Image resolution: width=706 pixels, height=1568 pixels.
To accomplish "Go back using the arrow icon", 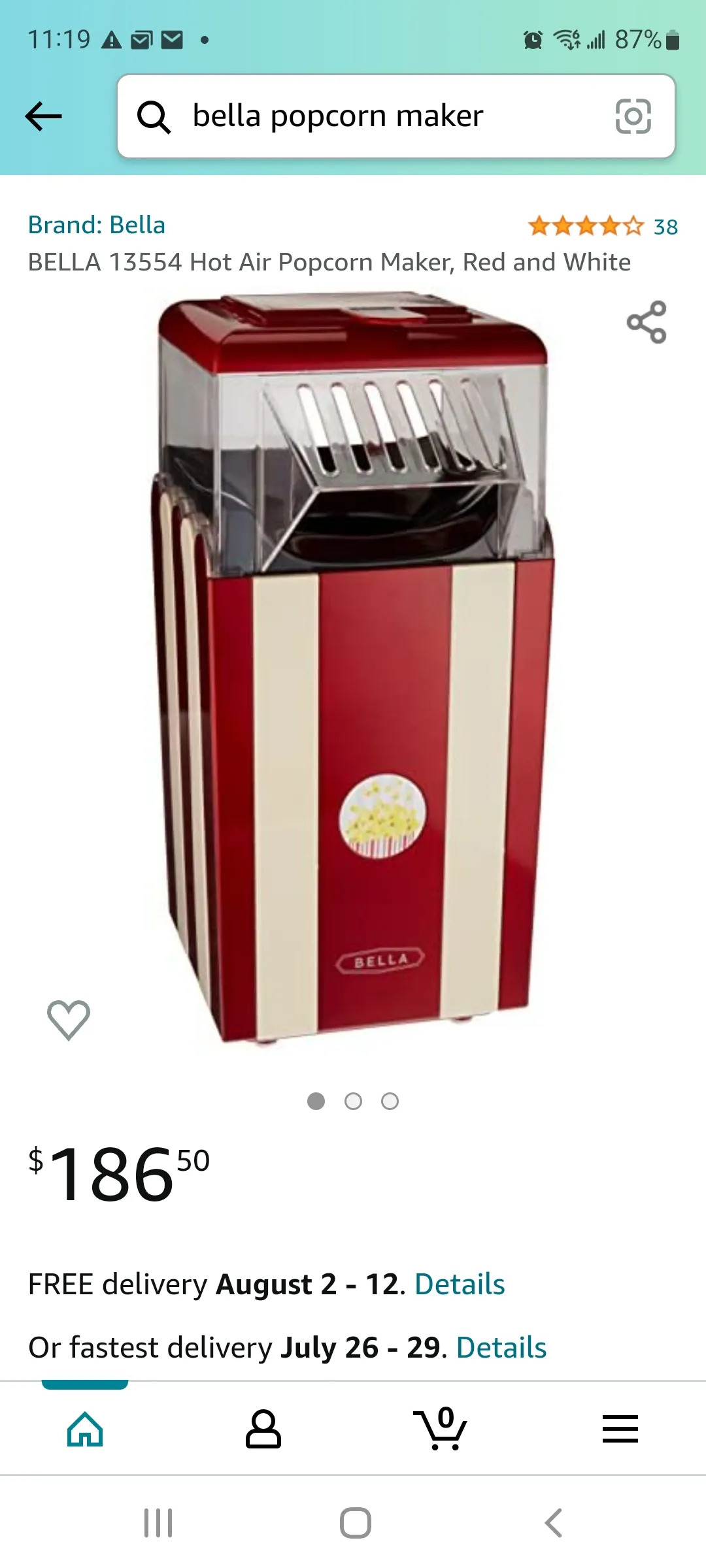I will pos(43,117).
